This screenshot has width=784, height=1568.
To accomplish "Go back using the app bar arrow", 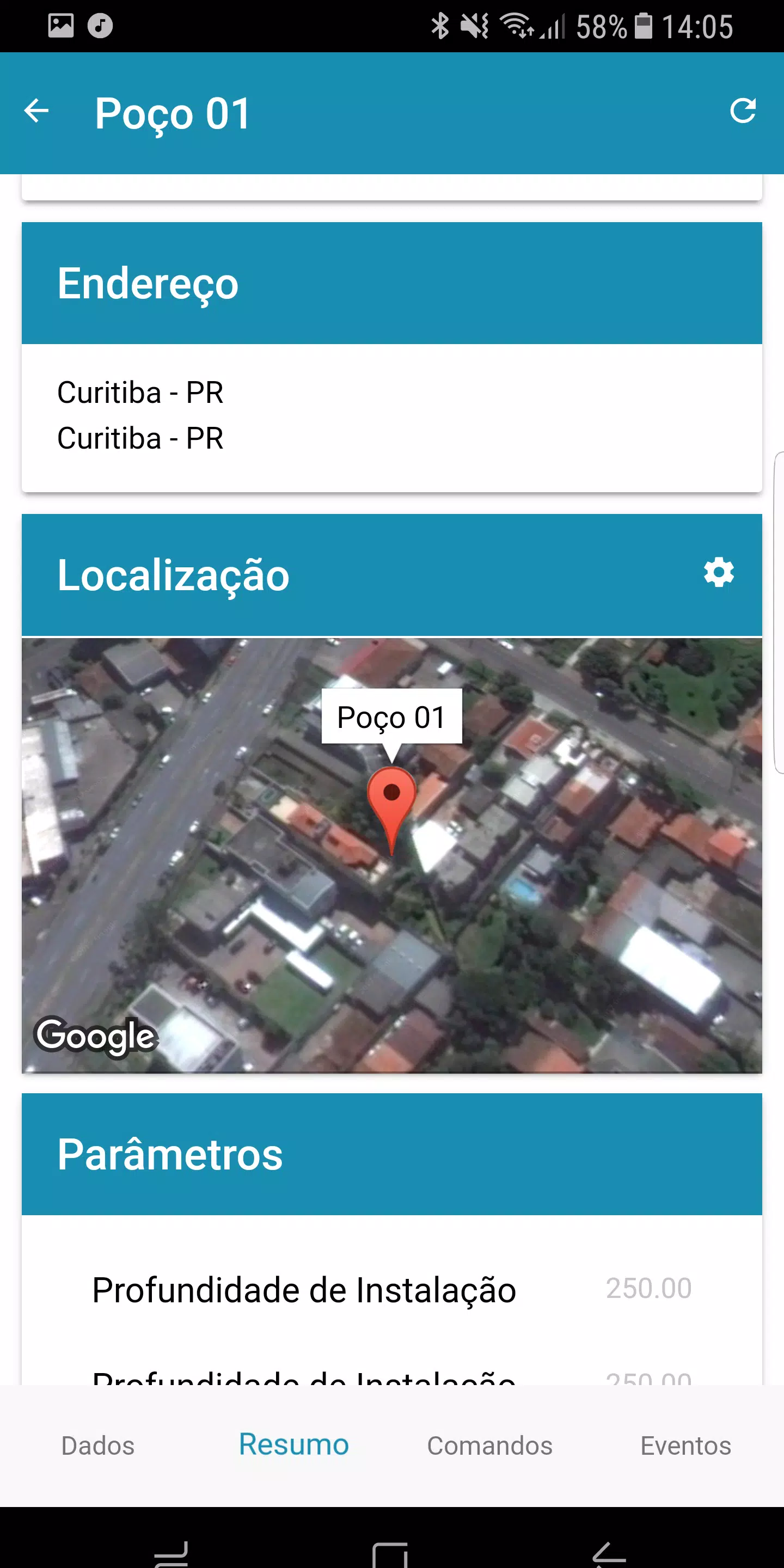I will coord(36,112).
